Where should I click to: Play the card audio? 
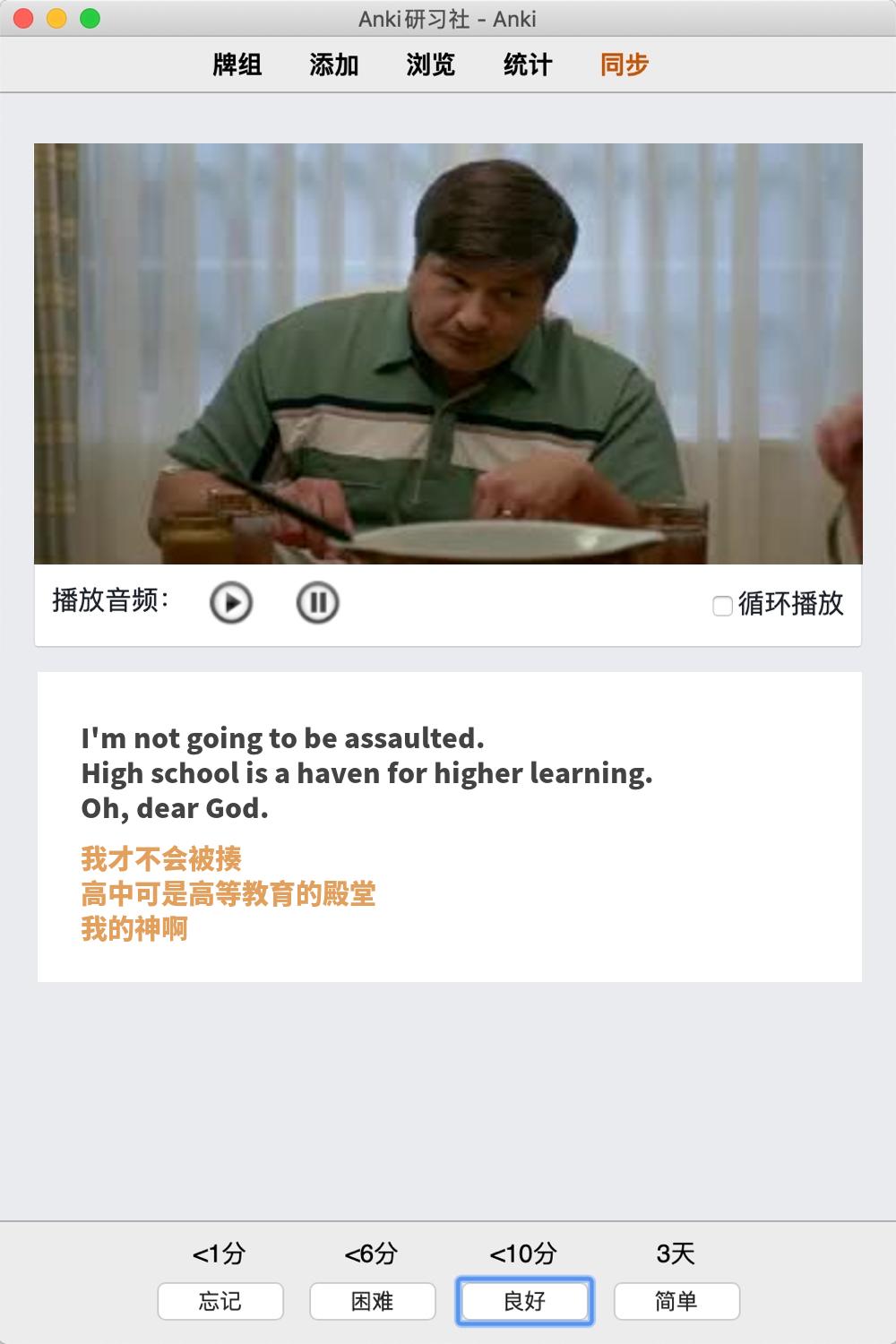click(231, 602)
